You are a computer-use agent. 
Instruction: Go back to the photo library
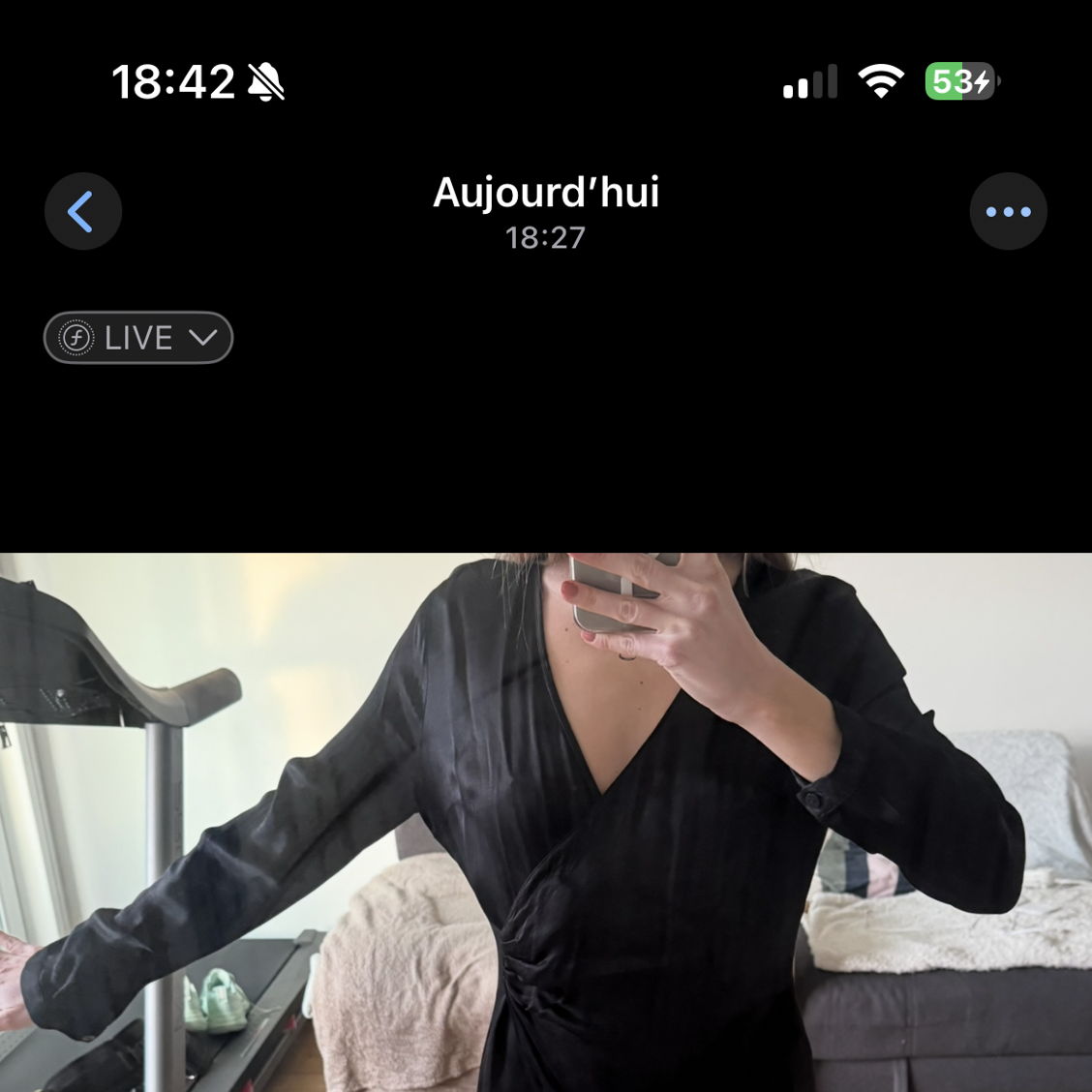point(82,211)
